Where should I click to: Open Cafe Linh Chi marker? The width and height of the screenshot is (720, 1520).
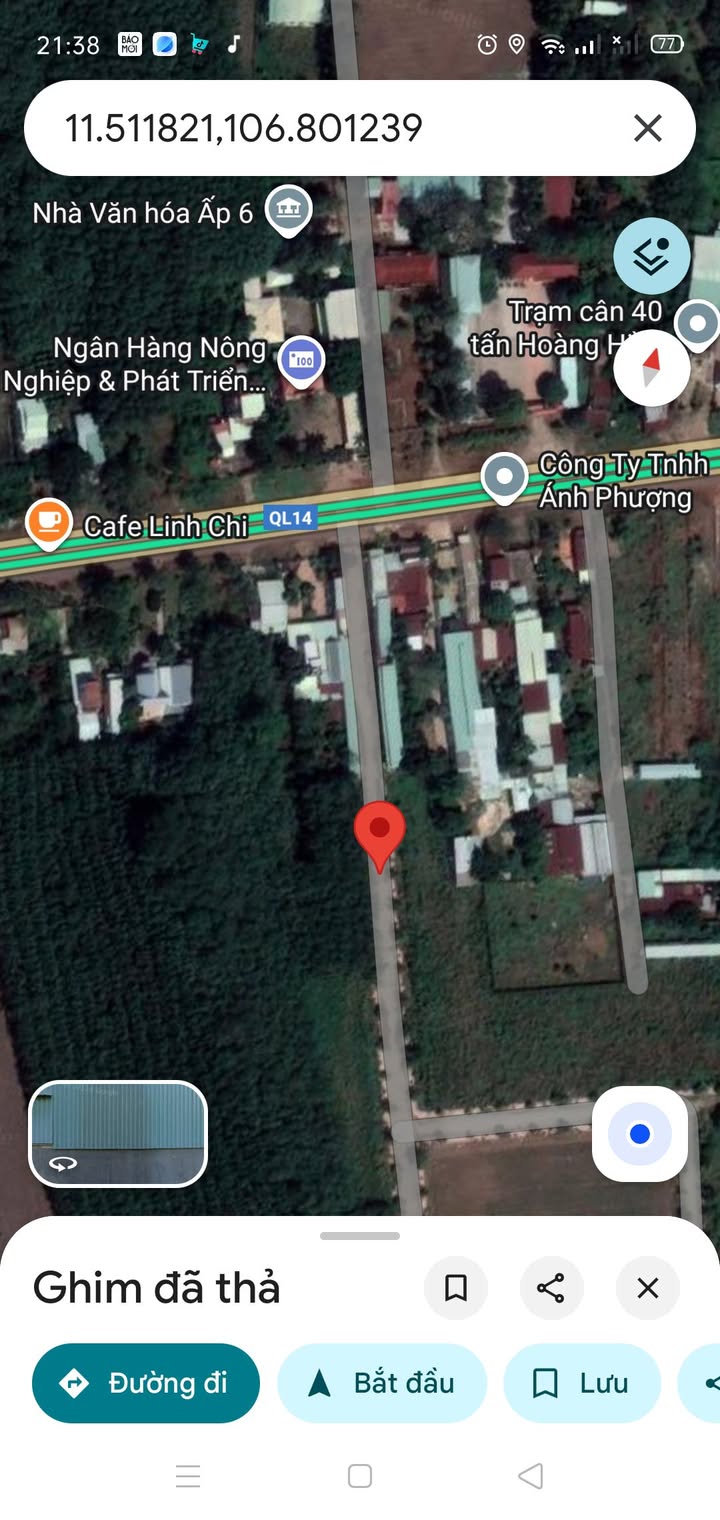[48, 522]
